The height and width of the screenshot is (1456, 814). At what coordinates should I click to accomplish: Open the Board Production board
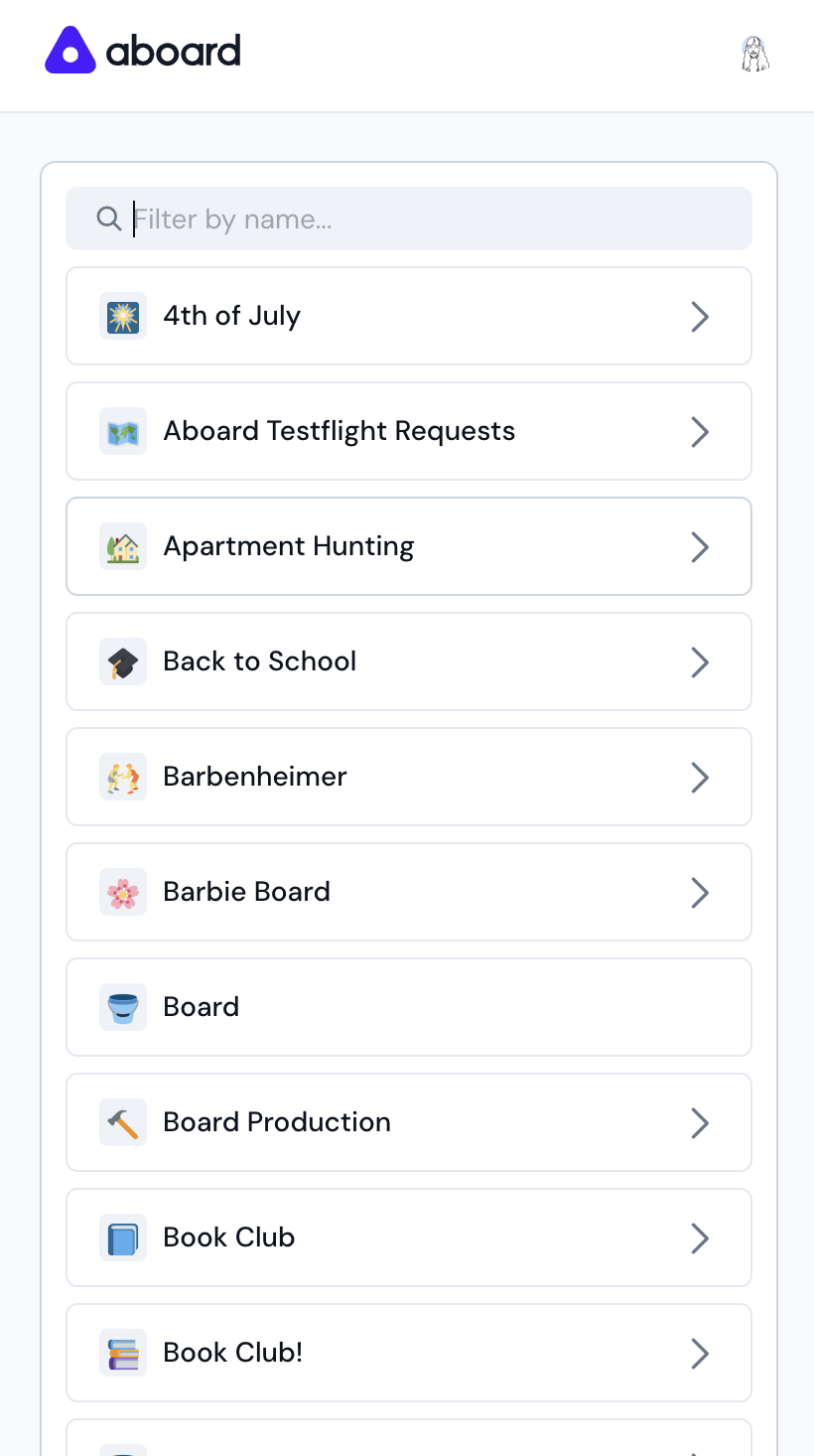408,1122
